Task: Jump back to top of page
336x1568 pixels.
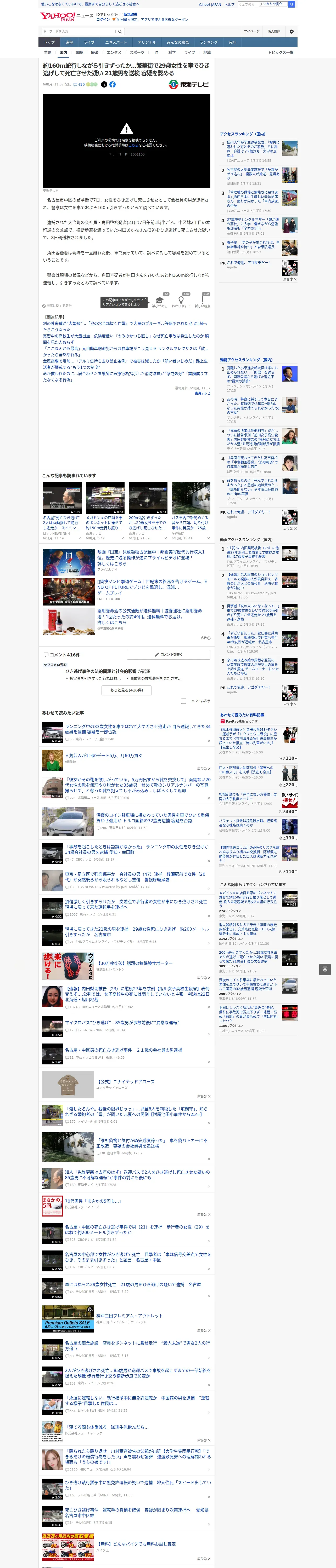Action: click(325, 969)
